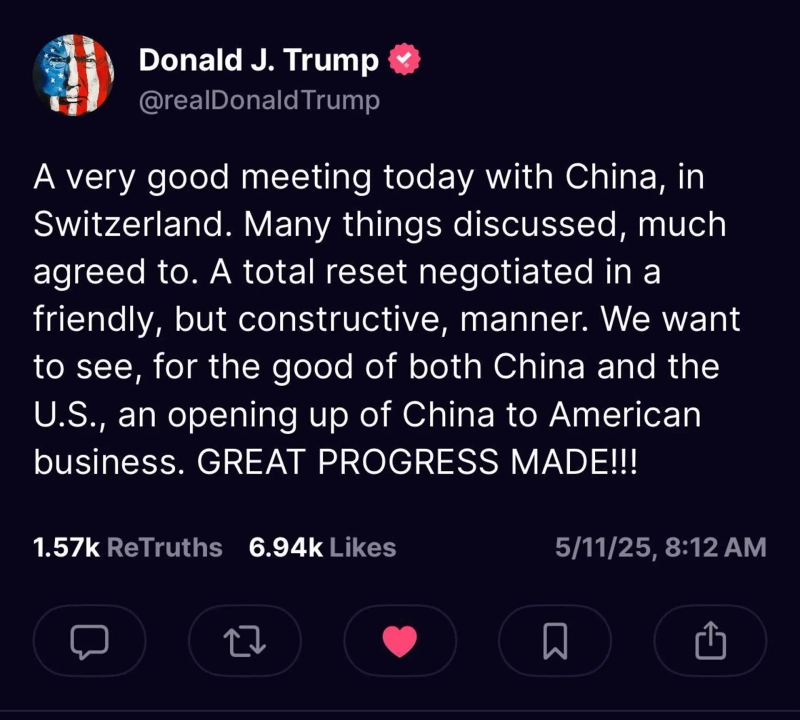
Task: Tap the heart to unlike post
Action: tap(400, 641)
